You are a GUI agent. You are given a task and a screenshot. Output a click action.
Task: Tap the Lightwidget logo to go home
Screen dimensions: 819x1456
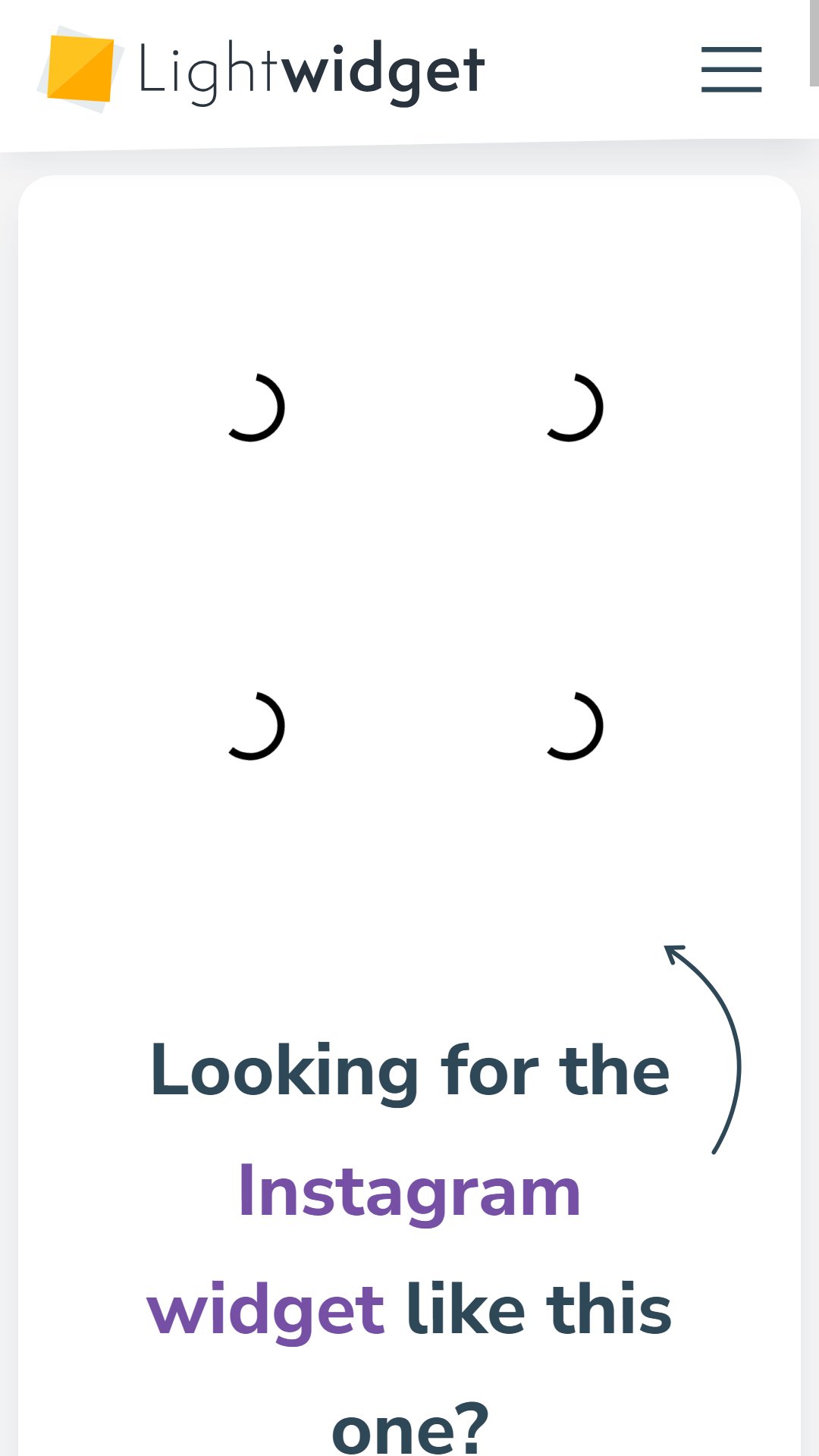tap(261, 70)
